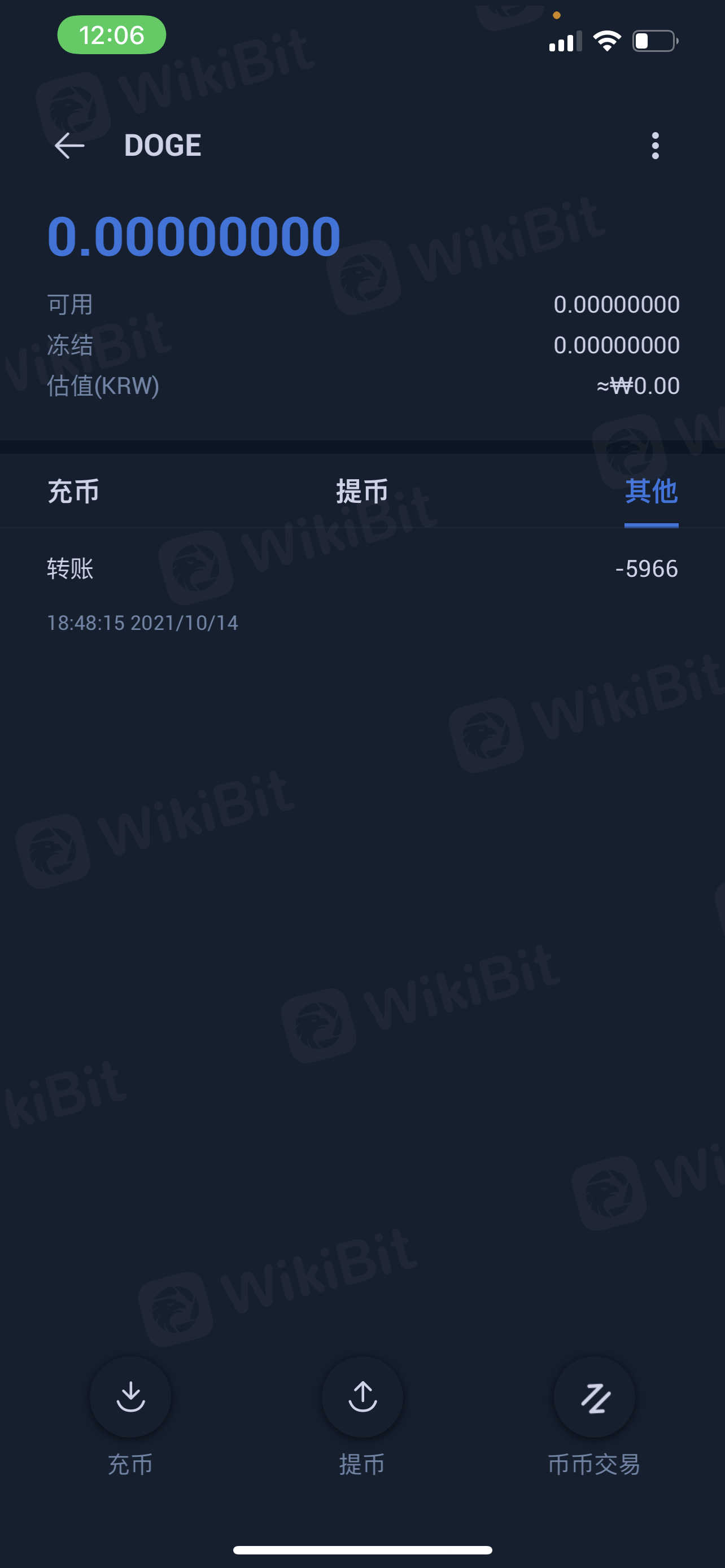The height and width of the screenshot is (1568, 725).
Task: Open the three-dot overflow menu
Action: pyautogui.click(x=654, y=146)
